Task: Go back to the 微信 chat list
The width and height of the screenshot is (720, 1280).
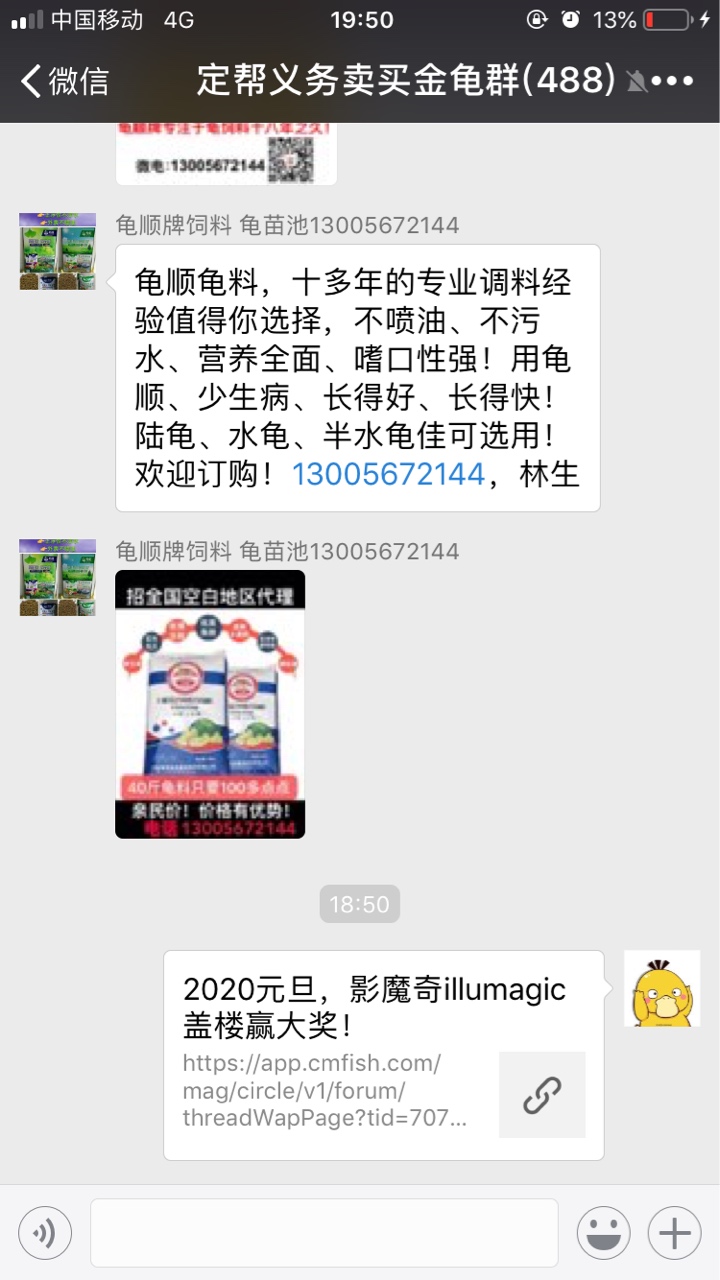Action: point(65,80)
